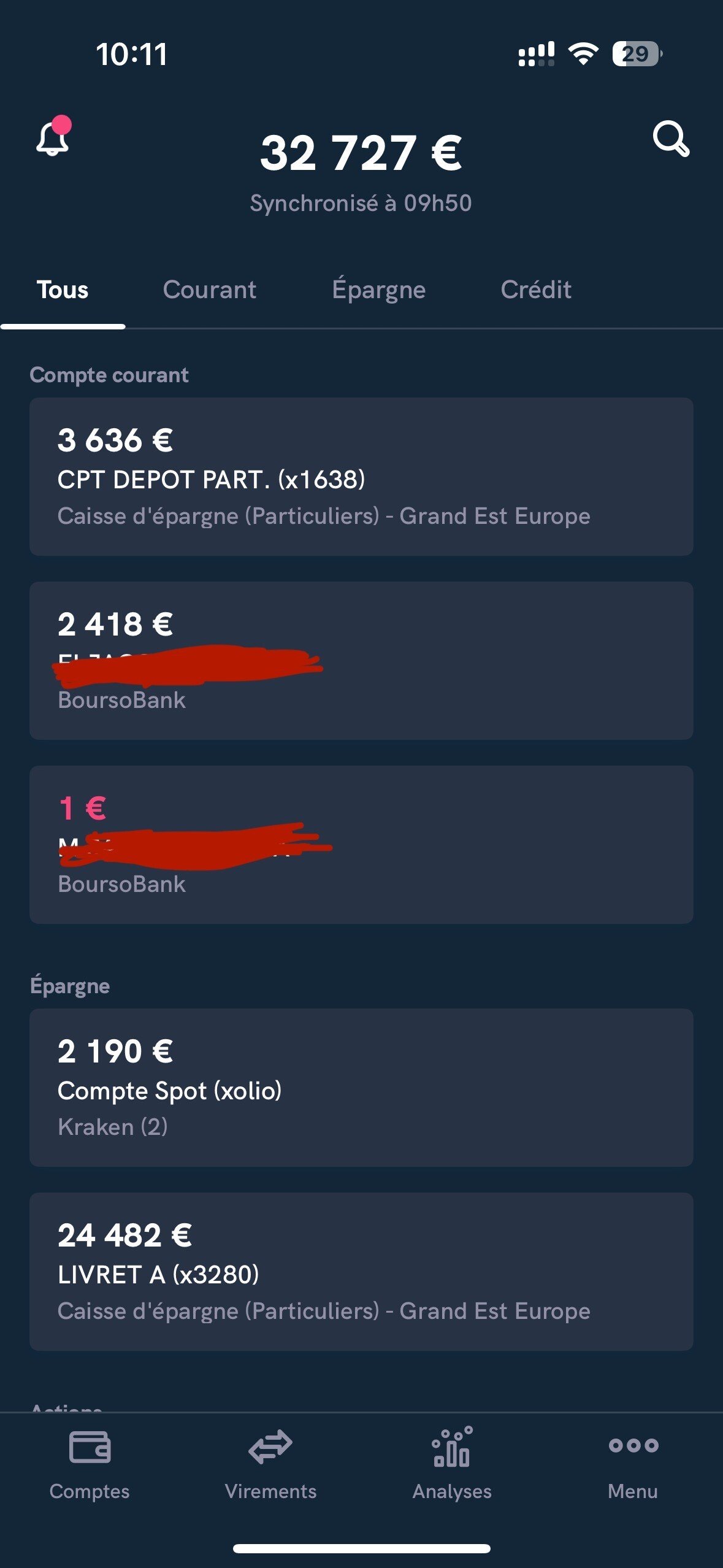This screenshot has height=1568, width=723.
Task: Open the LIVRET A (x3280) account
Action: click(x=361, y=1272)
